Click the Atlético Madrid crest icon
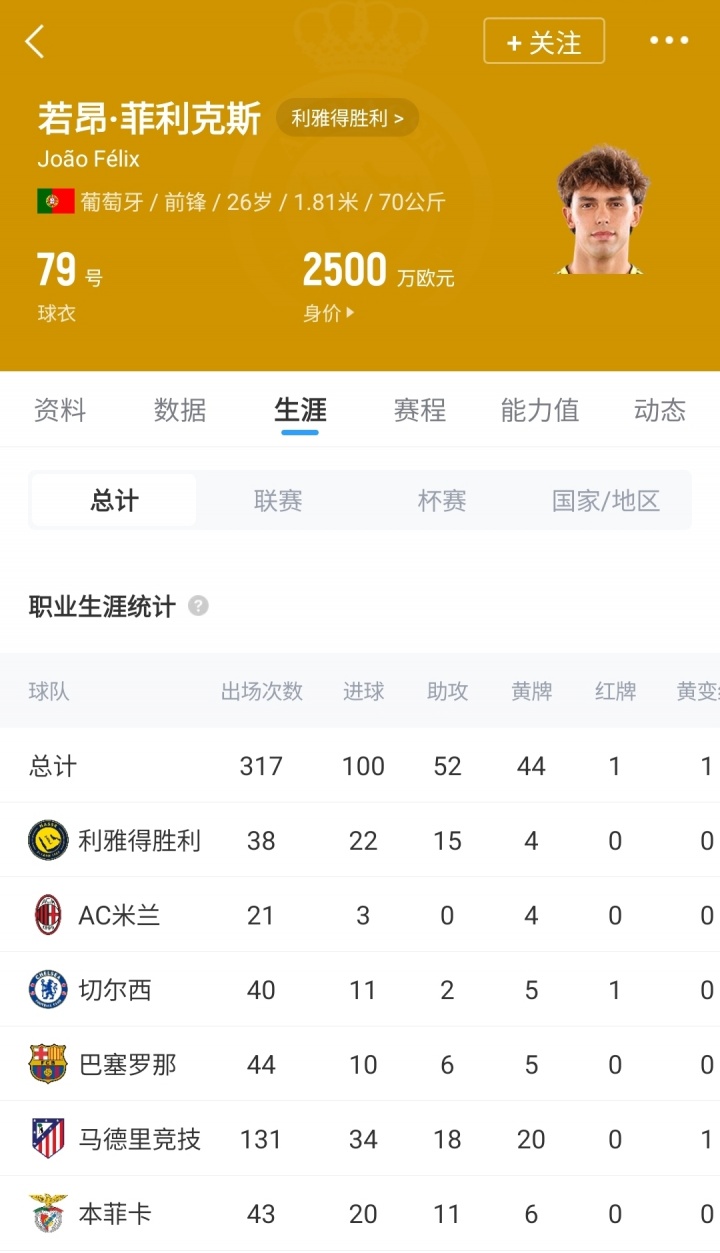 click(x=47, y=1138)
